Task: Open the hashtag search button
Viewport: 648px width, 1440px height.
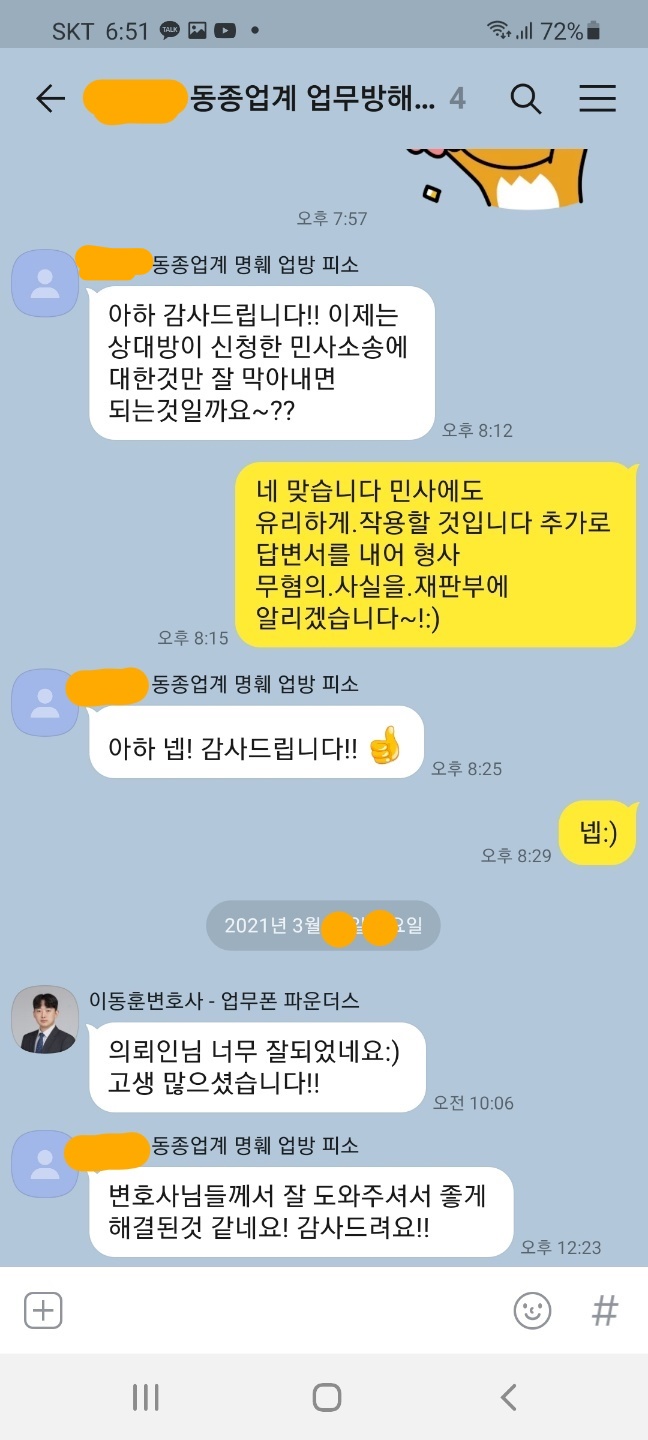Action: (x=605, y=1310)
